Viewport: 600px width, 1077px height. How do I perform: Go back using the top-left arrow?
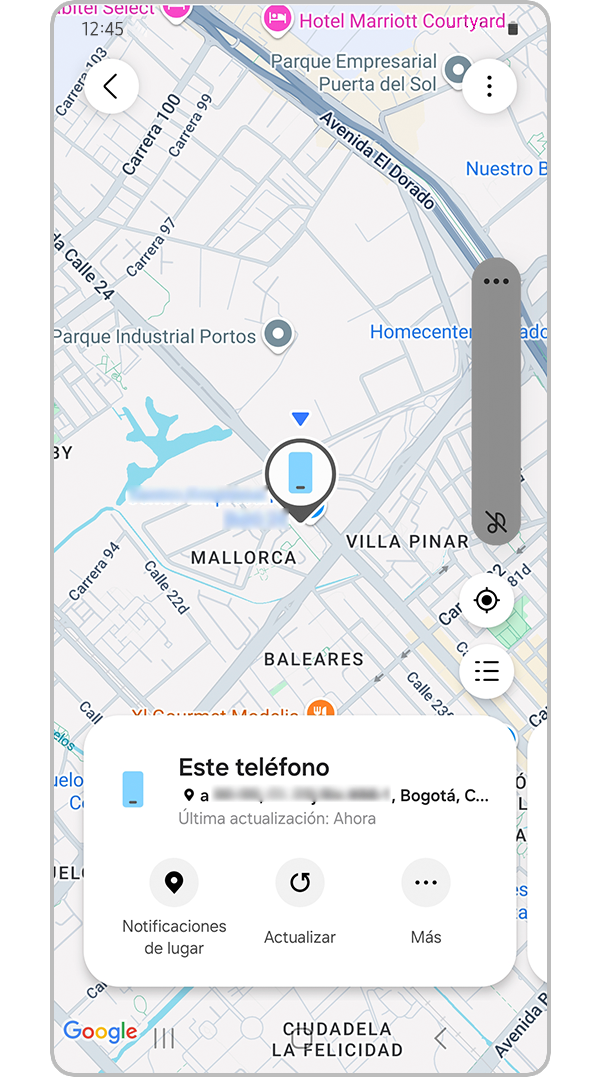tap(111, 87)
